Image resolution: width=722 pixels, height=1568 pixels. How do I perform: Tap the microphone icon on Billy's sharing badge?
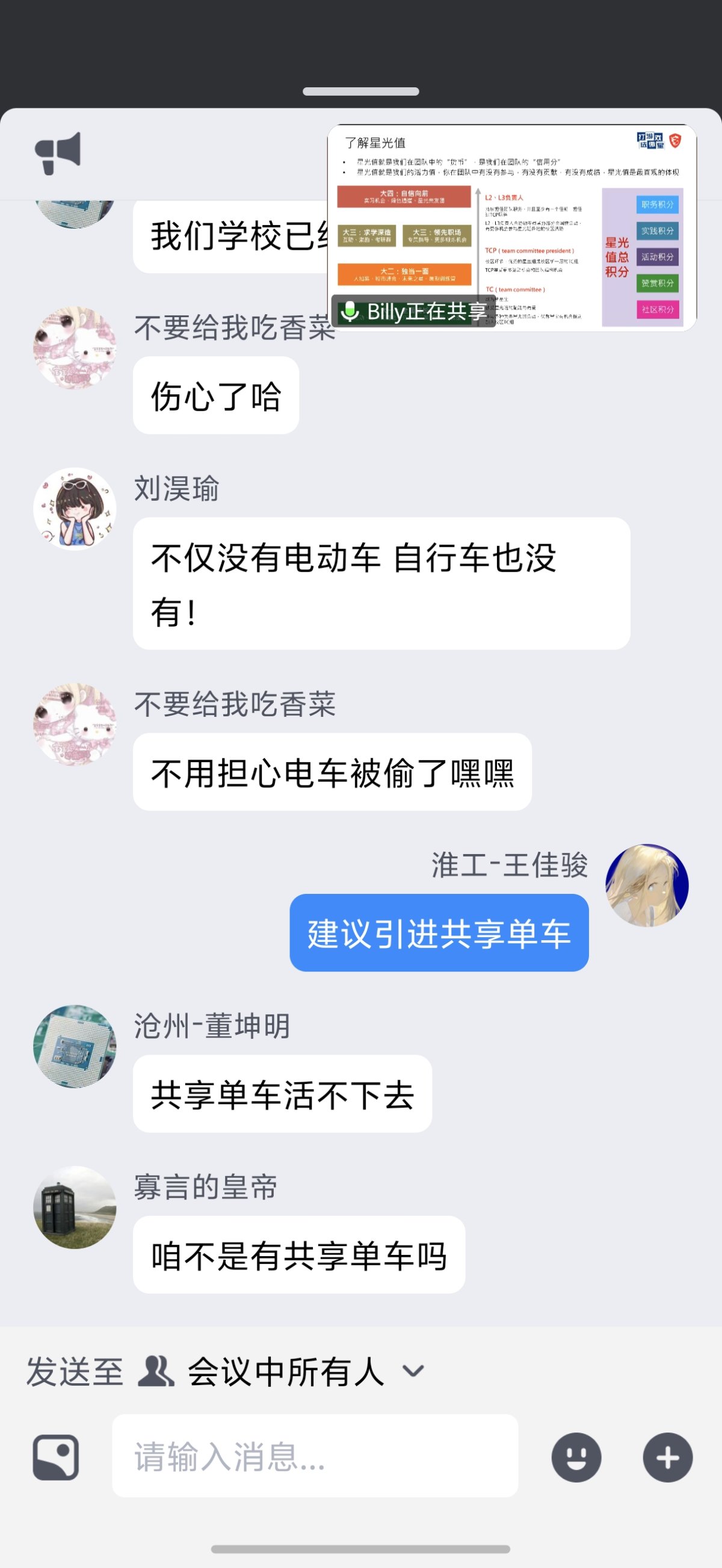[351, 311]
